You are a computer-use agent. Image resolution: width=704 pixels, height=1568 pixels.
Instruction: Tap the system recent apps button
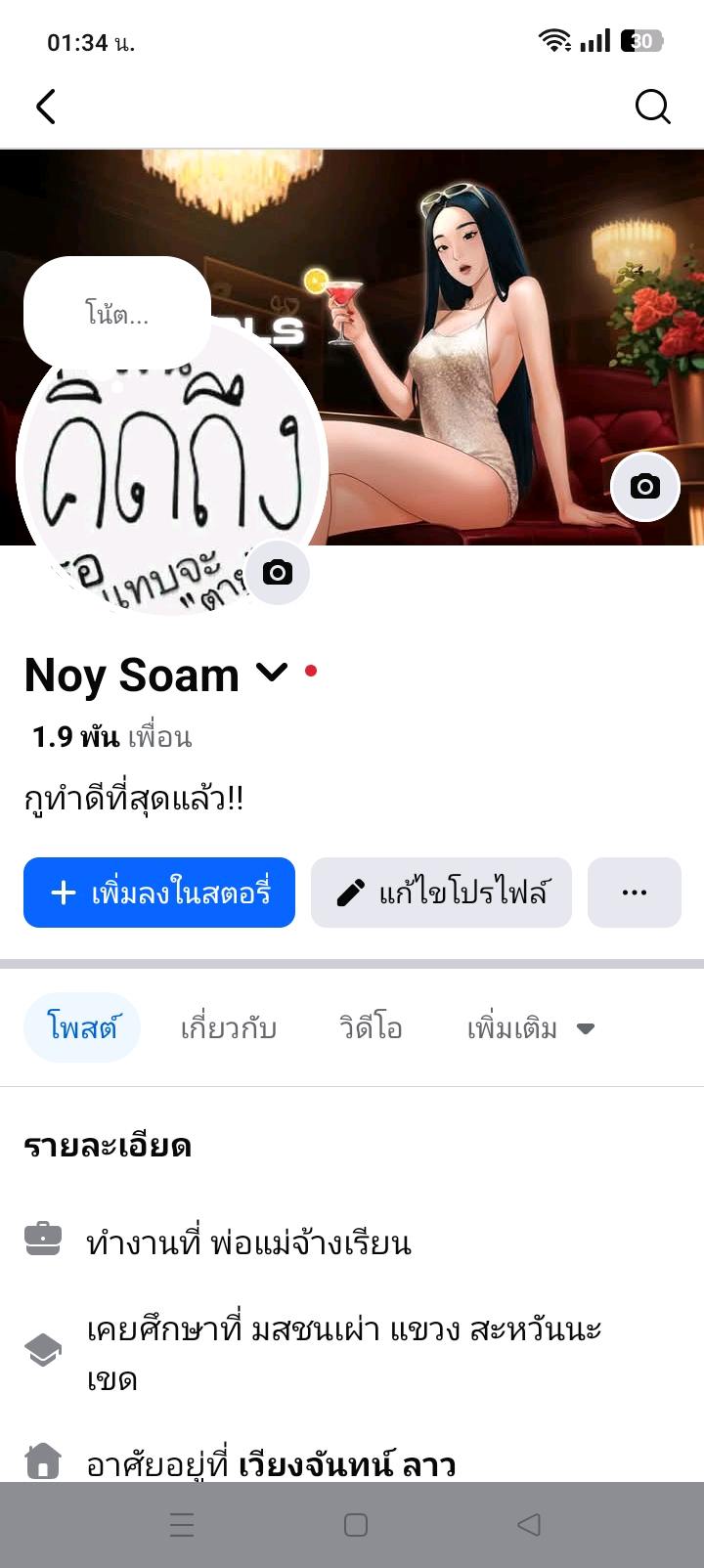[x=182, y=1525]
